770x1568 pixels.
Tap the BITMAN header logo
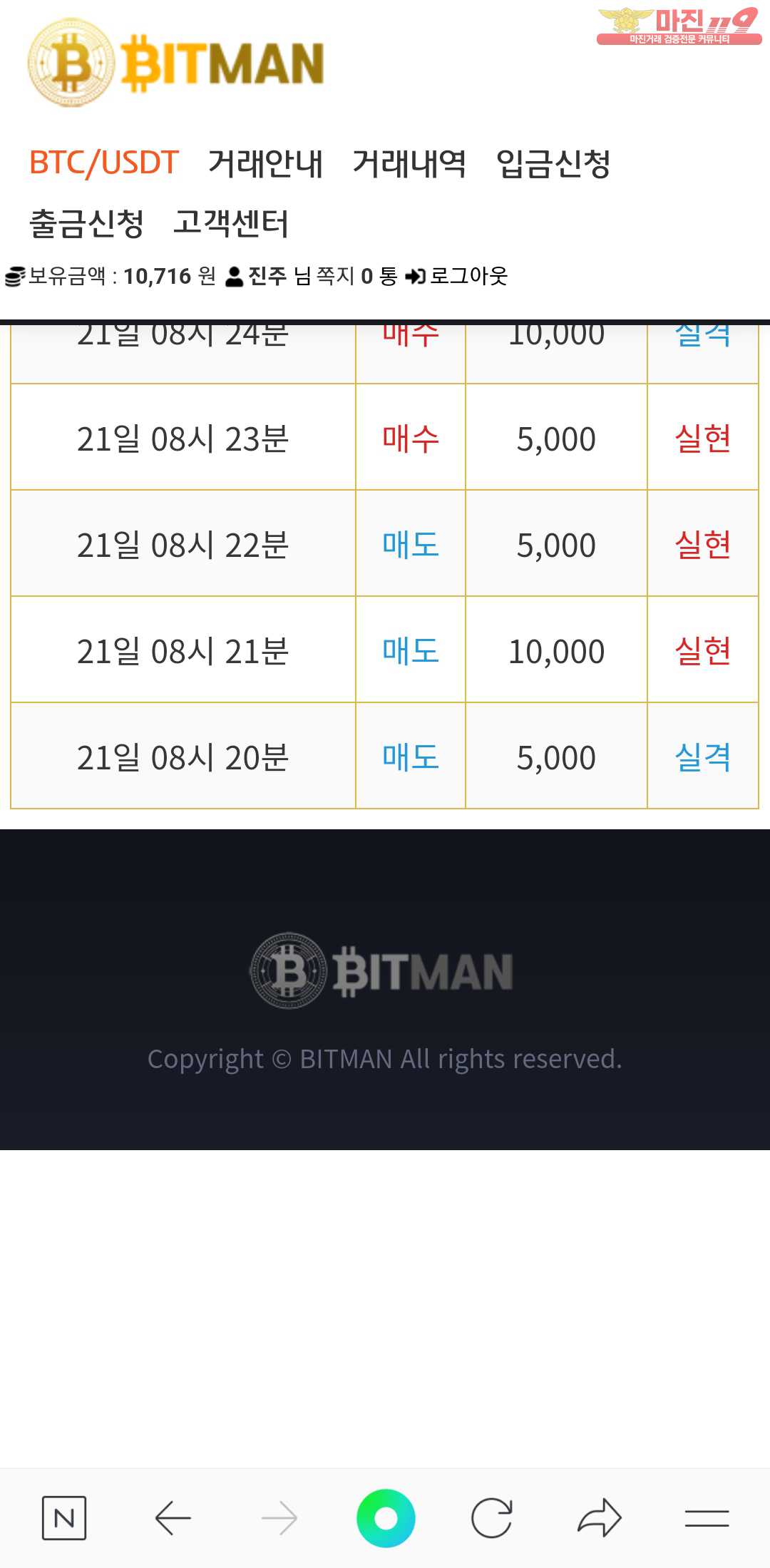point(176,63)
